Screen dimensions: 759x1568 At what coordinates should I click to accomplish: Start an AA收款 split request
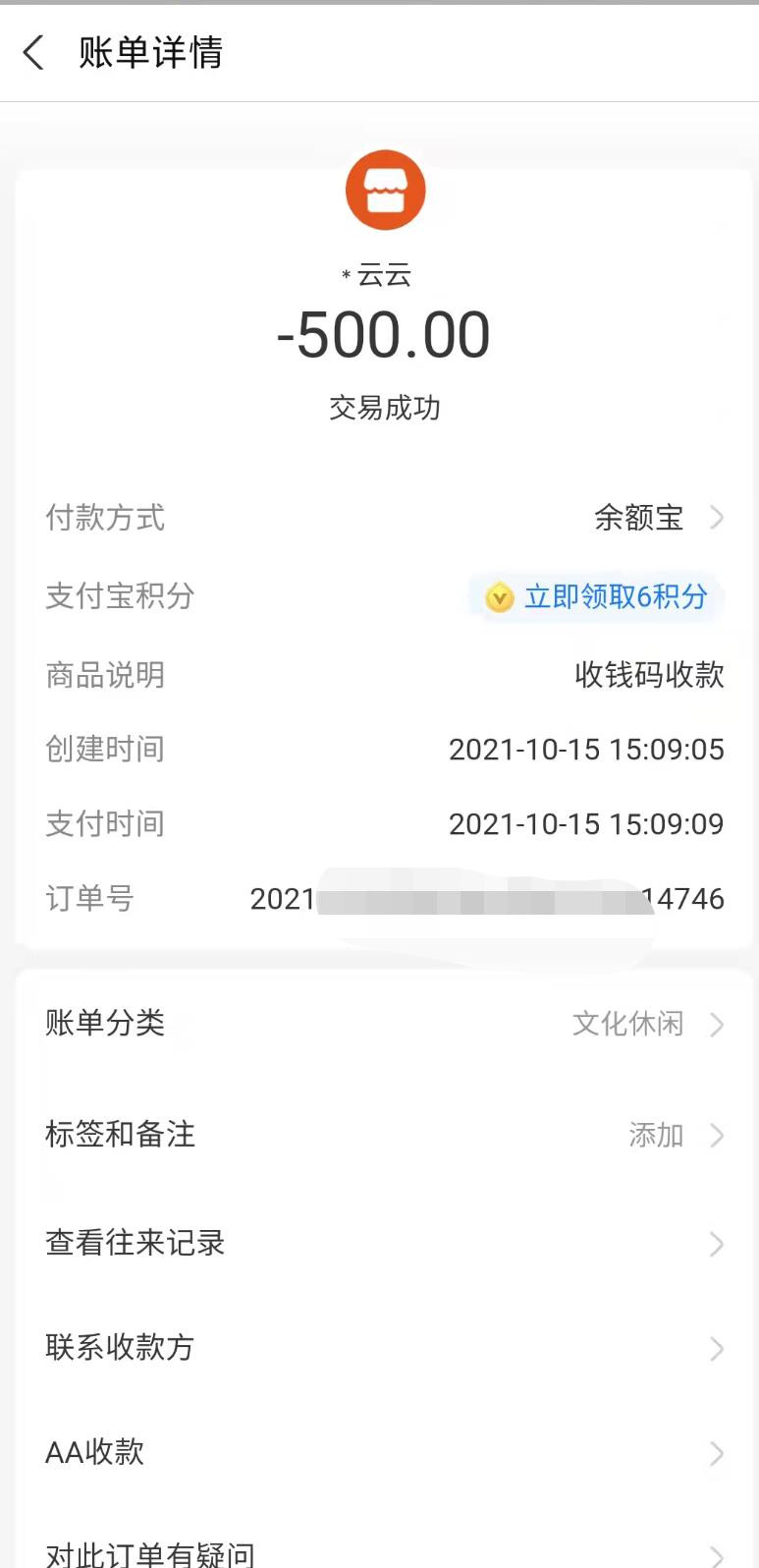pyautogui.click(x=383, y=1452)
